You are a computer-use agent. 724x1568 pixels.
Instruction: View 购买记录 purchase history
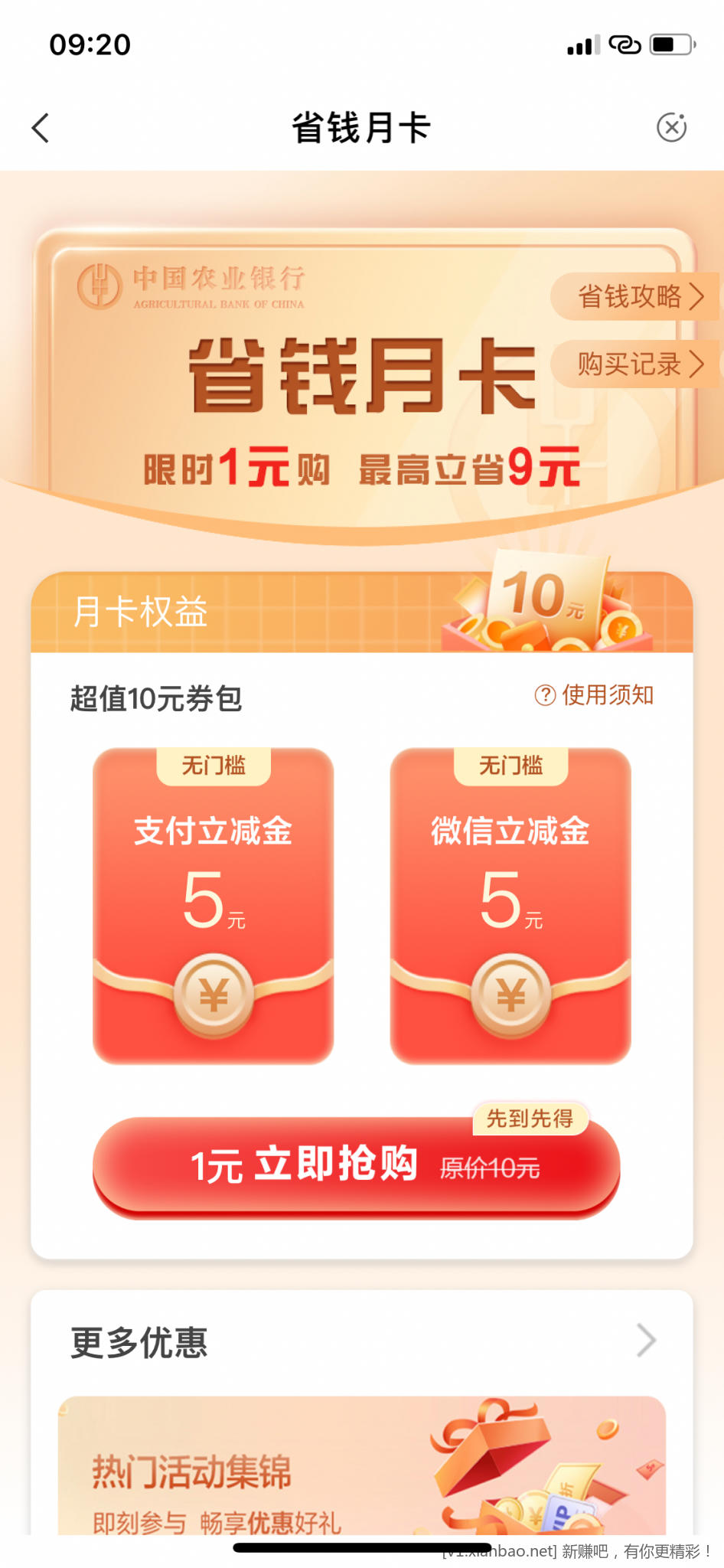637,364
